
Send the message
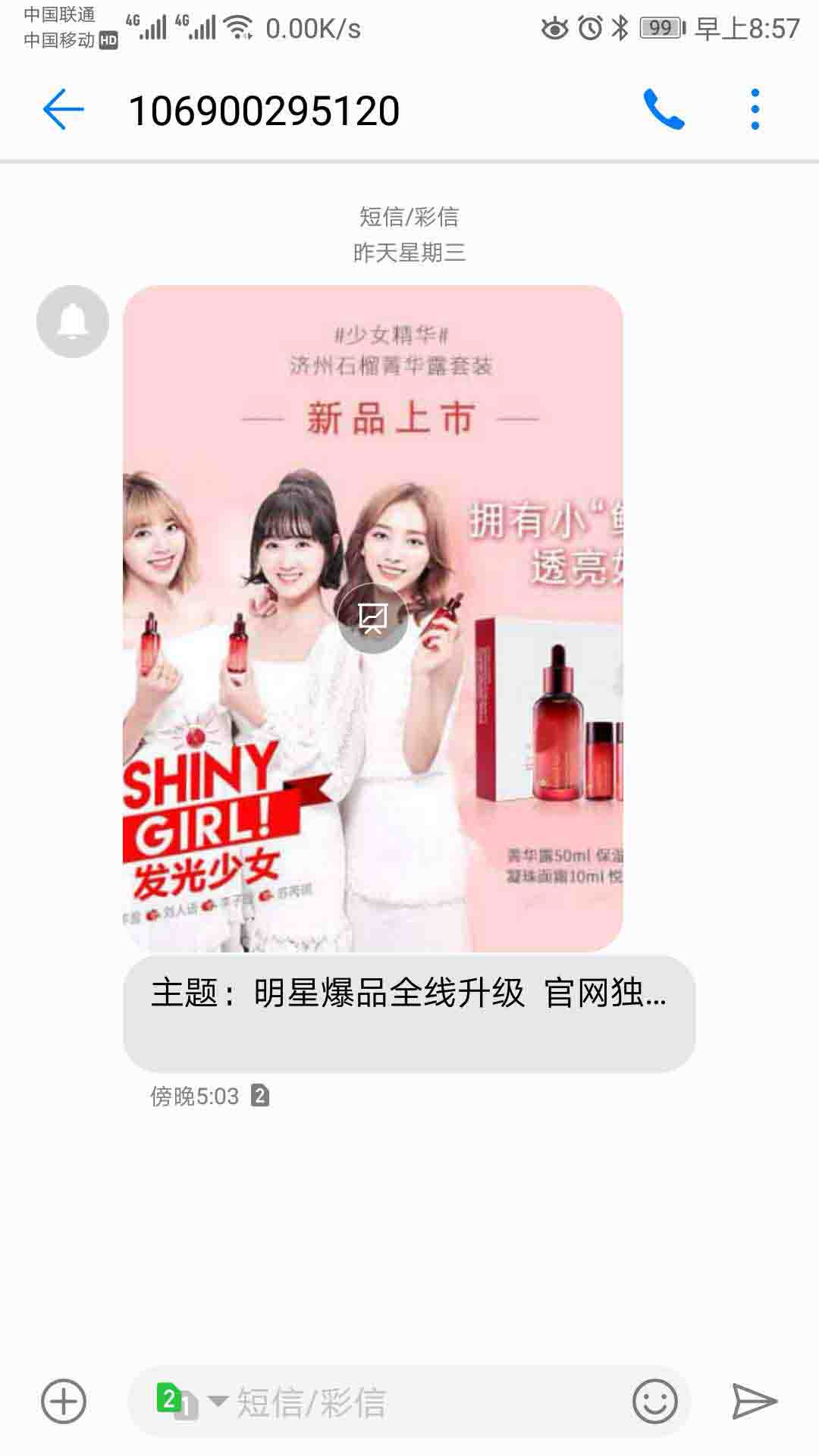click(754, 1401)
